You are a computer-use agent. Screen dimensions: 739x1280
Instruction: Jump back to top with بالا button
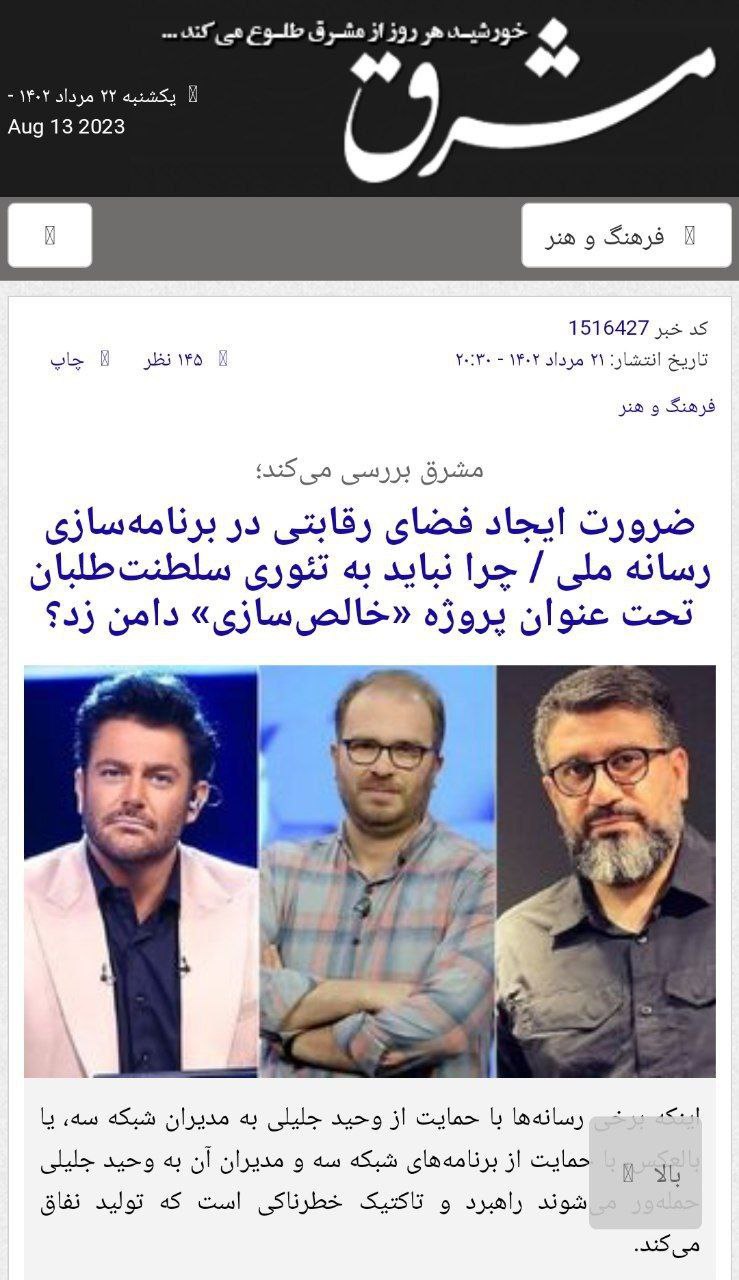pyautogui.click(x=645, y=1172)
